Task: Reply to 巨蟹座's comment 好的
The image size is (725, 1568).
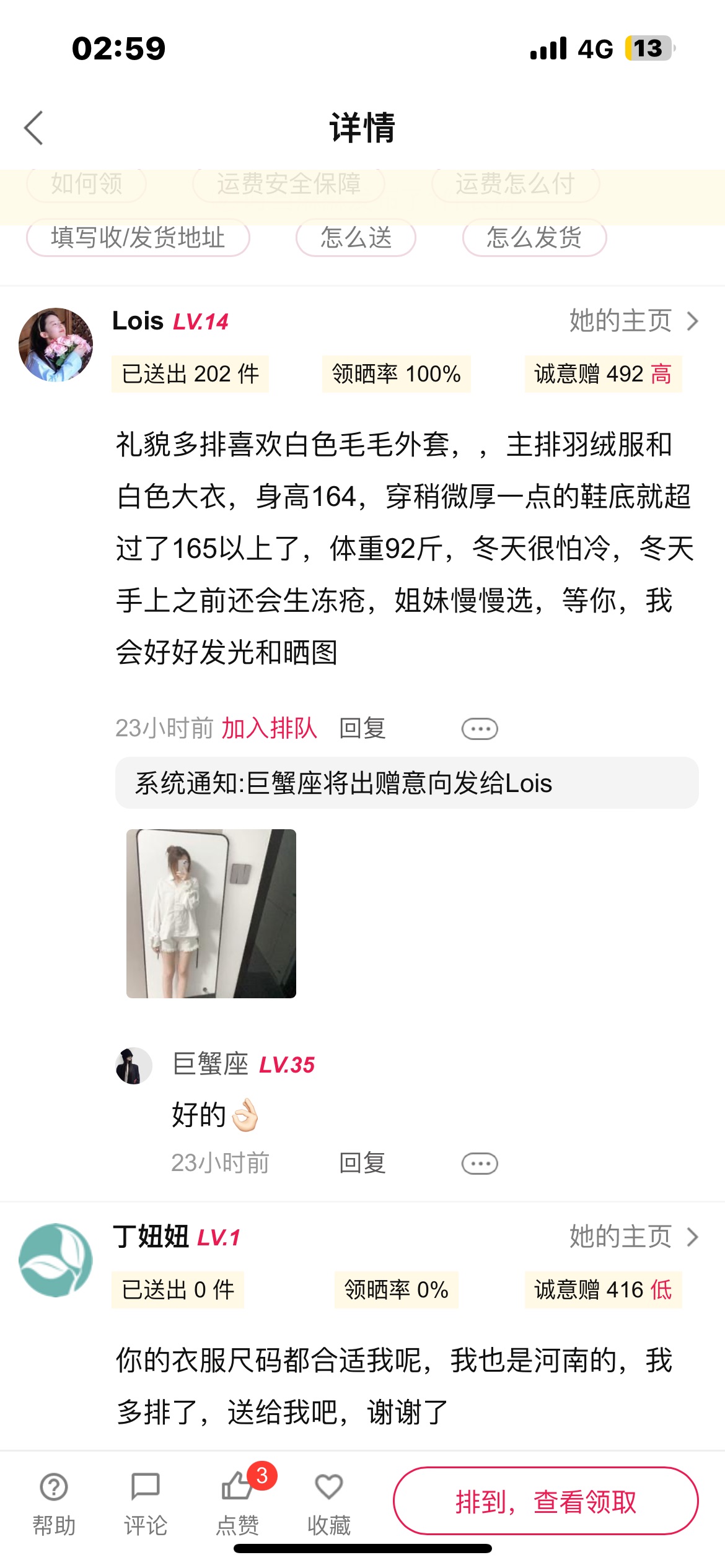Action: tap(362, 1163)
